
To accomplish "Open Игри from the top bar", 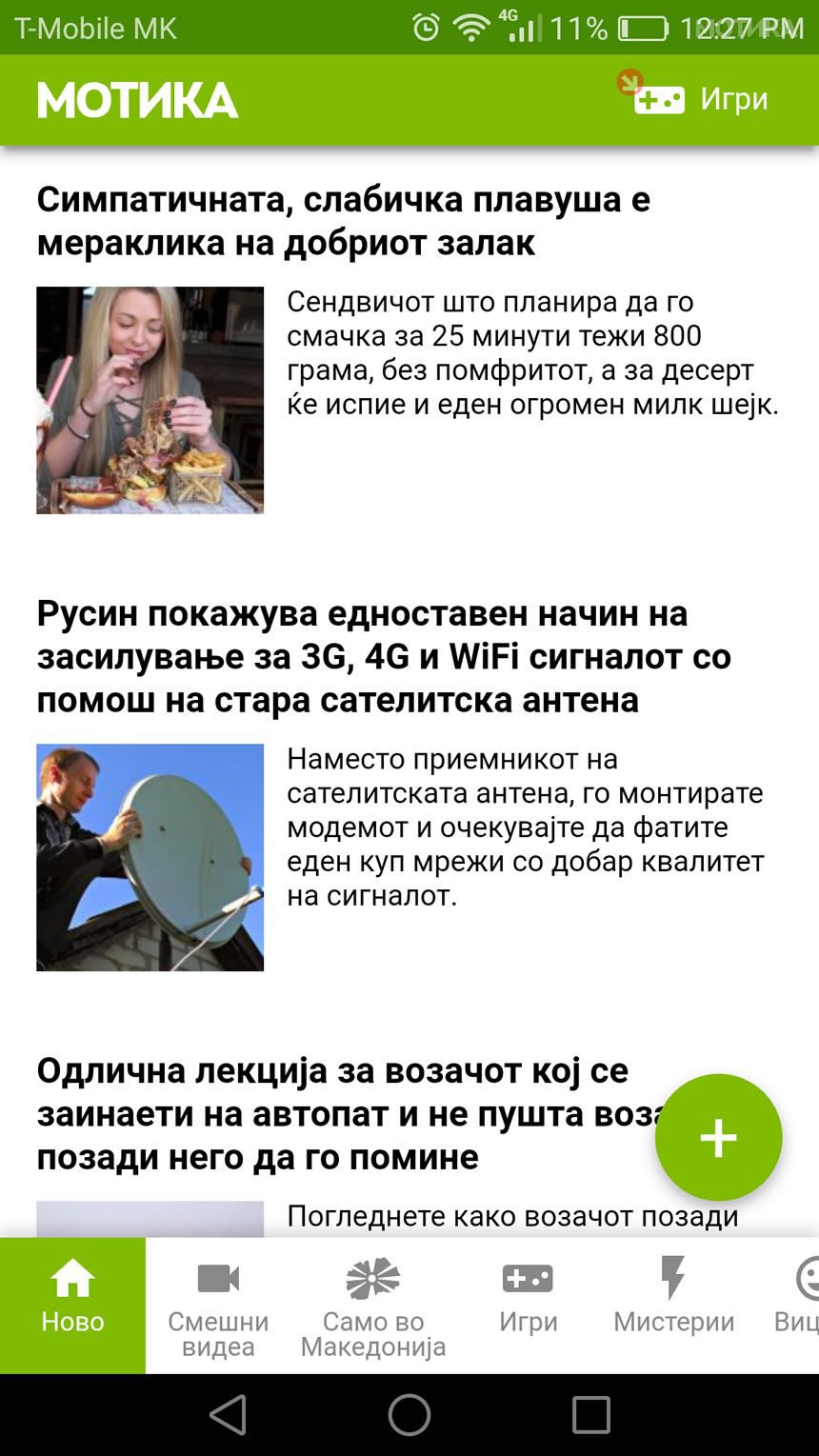I will click(x=702, y=99).
